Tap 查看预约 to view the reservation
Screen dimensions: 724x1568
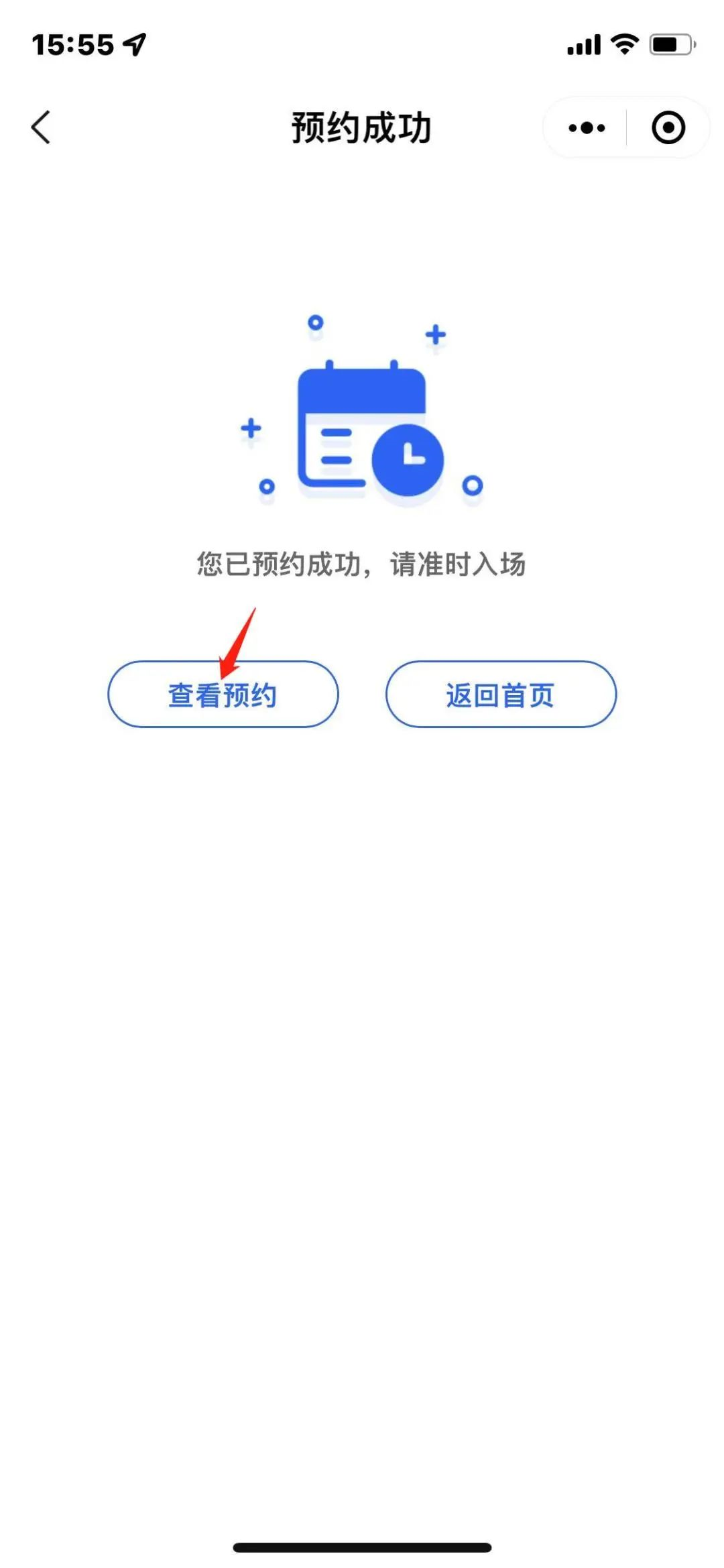pyautogui.click(x=223, y=695)
